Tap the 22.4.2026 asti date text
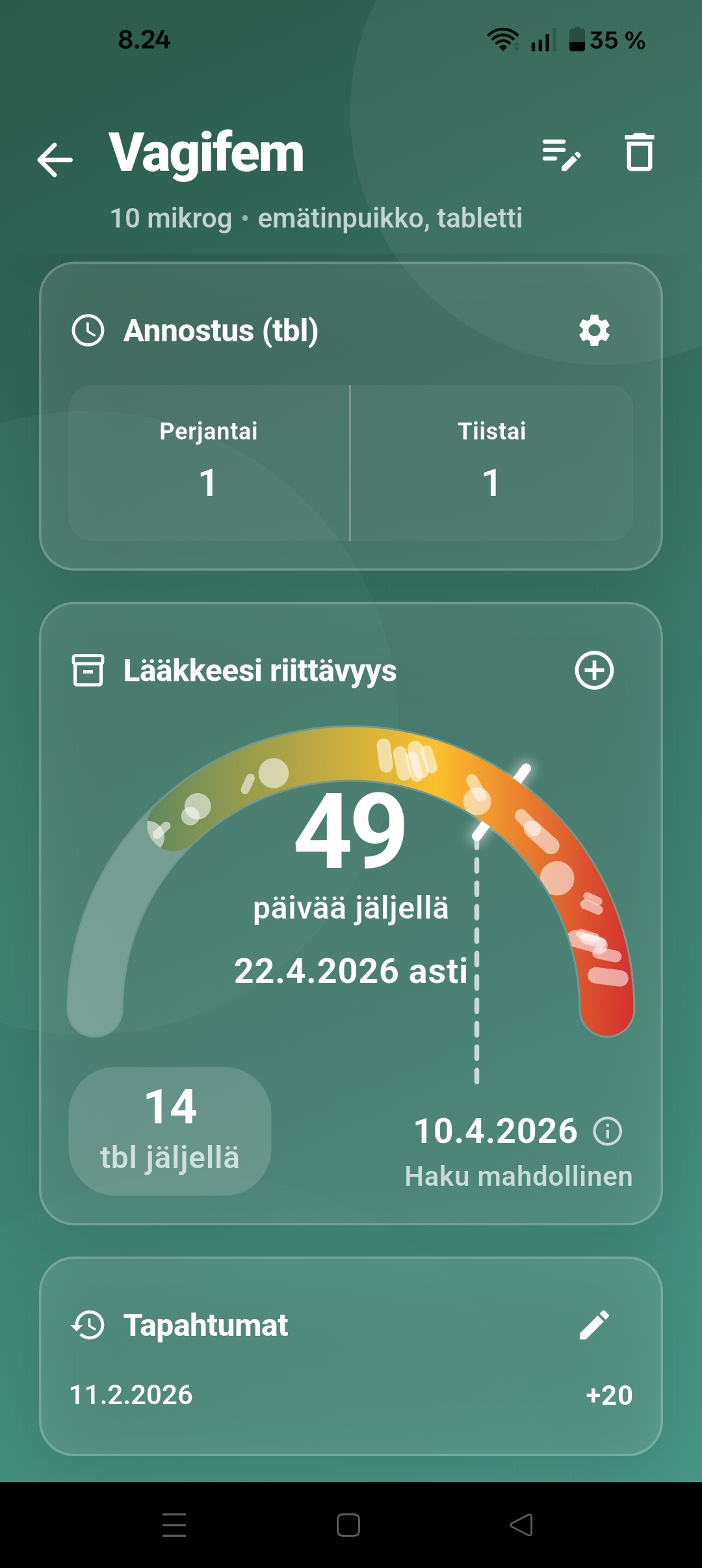Screen dimensions: 702x1568 point(351,970)
